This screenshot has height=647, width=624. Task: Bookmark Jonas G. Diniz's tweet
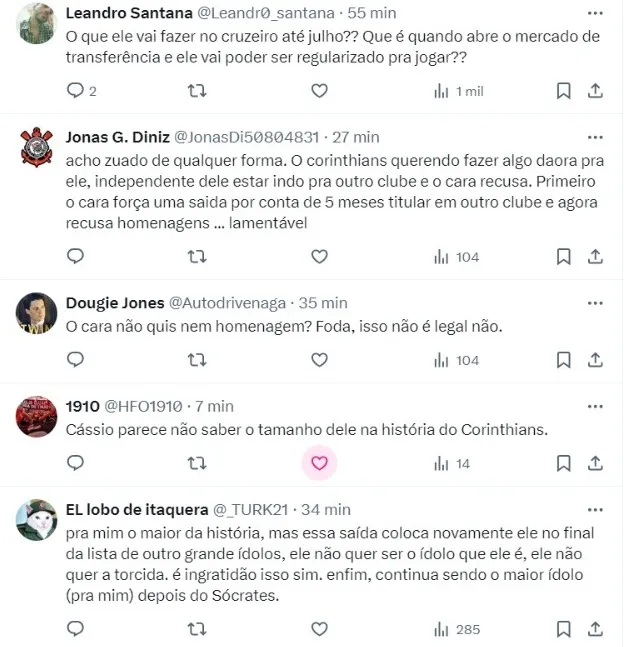[x=563, y=257]
